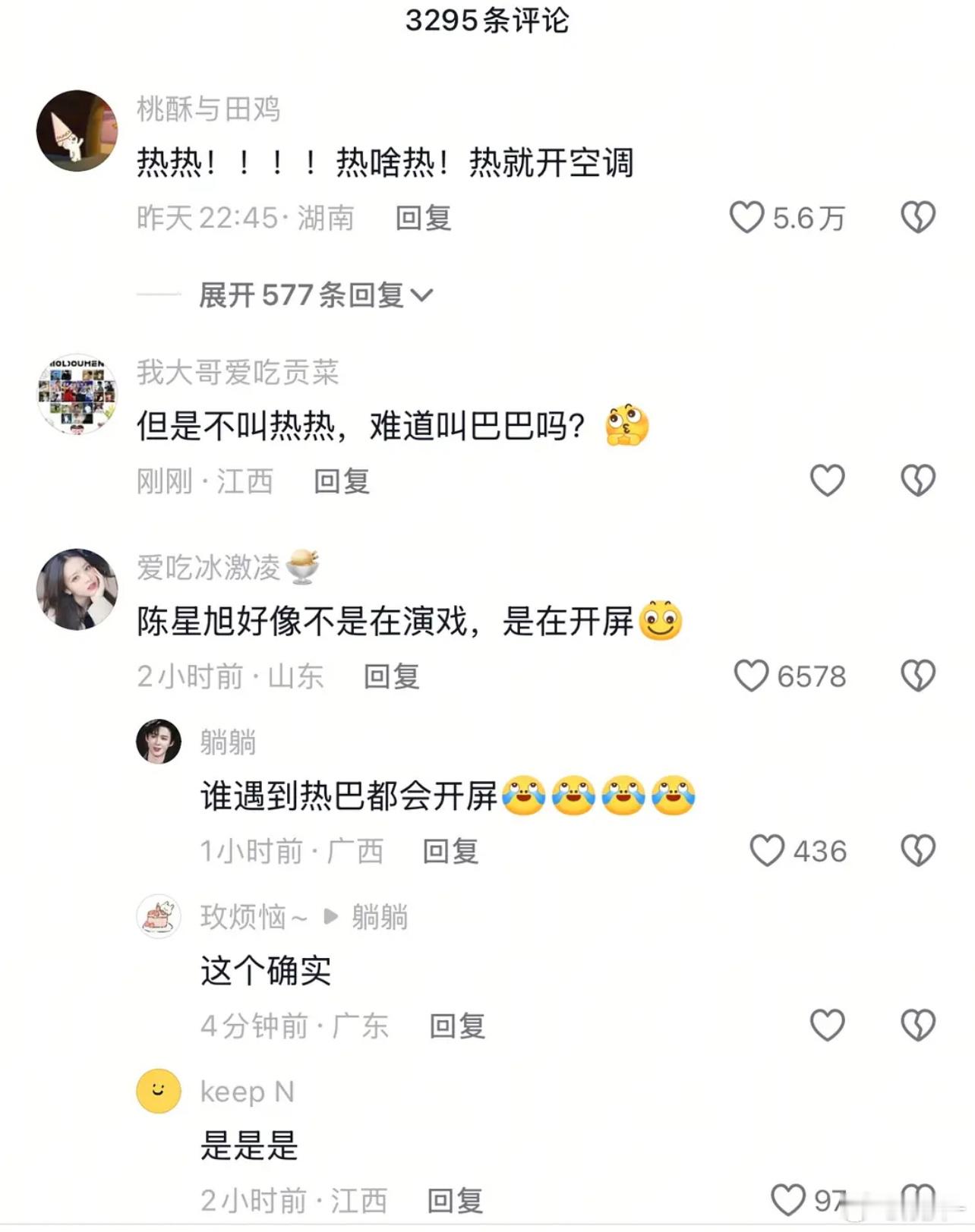Image resolution: width=975 pixels, height=1232 pixels.
Task: Toggle like on 我大哥爱吃贡菜's comment
Action: [827, 481]
